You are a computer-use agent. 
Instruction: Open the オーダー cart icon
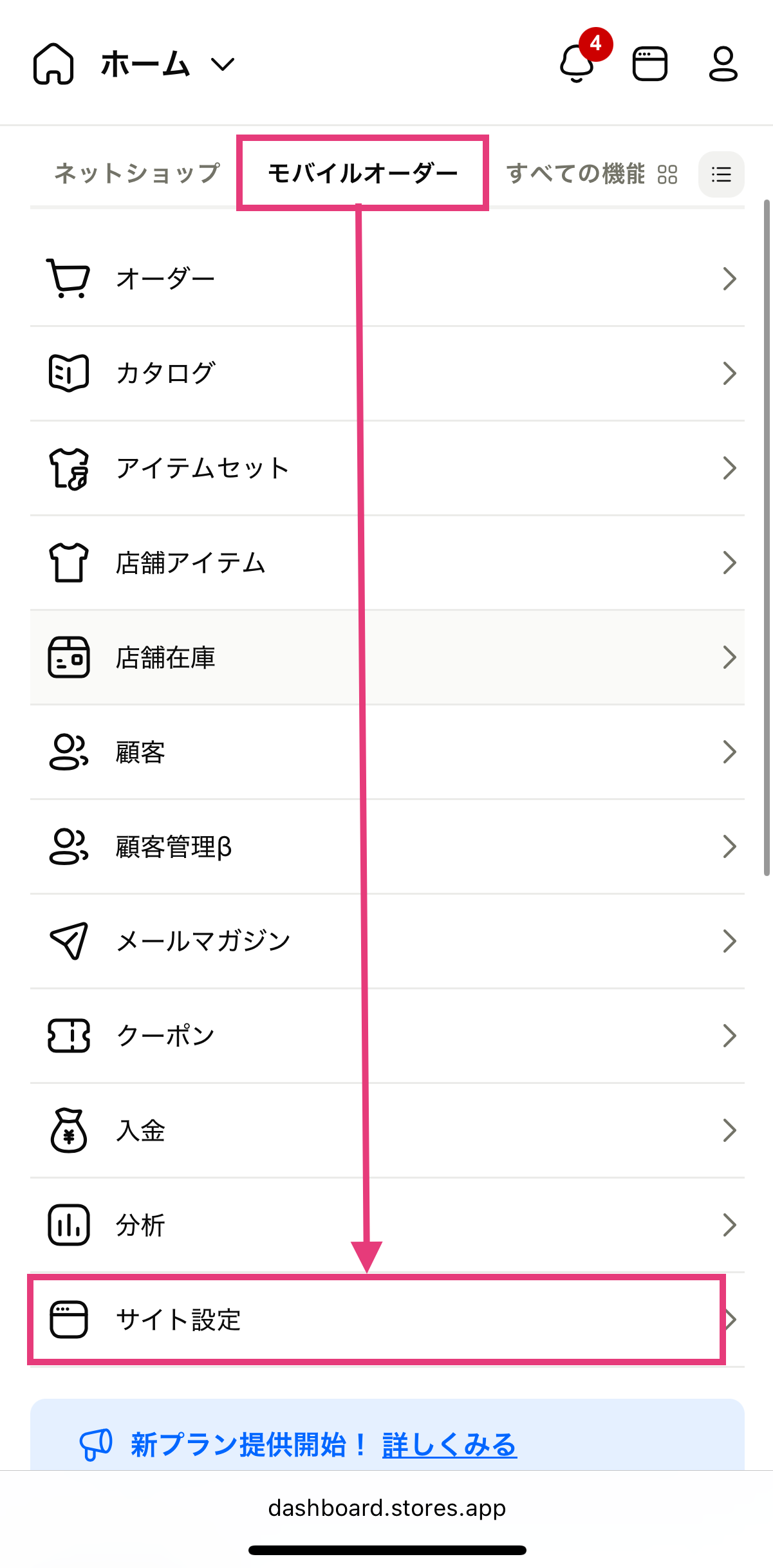pos(68,278)
